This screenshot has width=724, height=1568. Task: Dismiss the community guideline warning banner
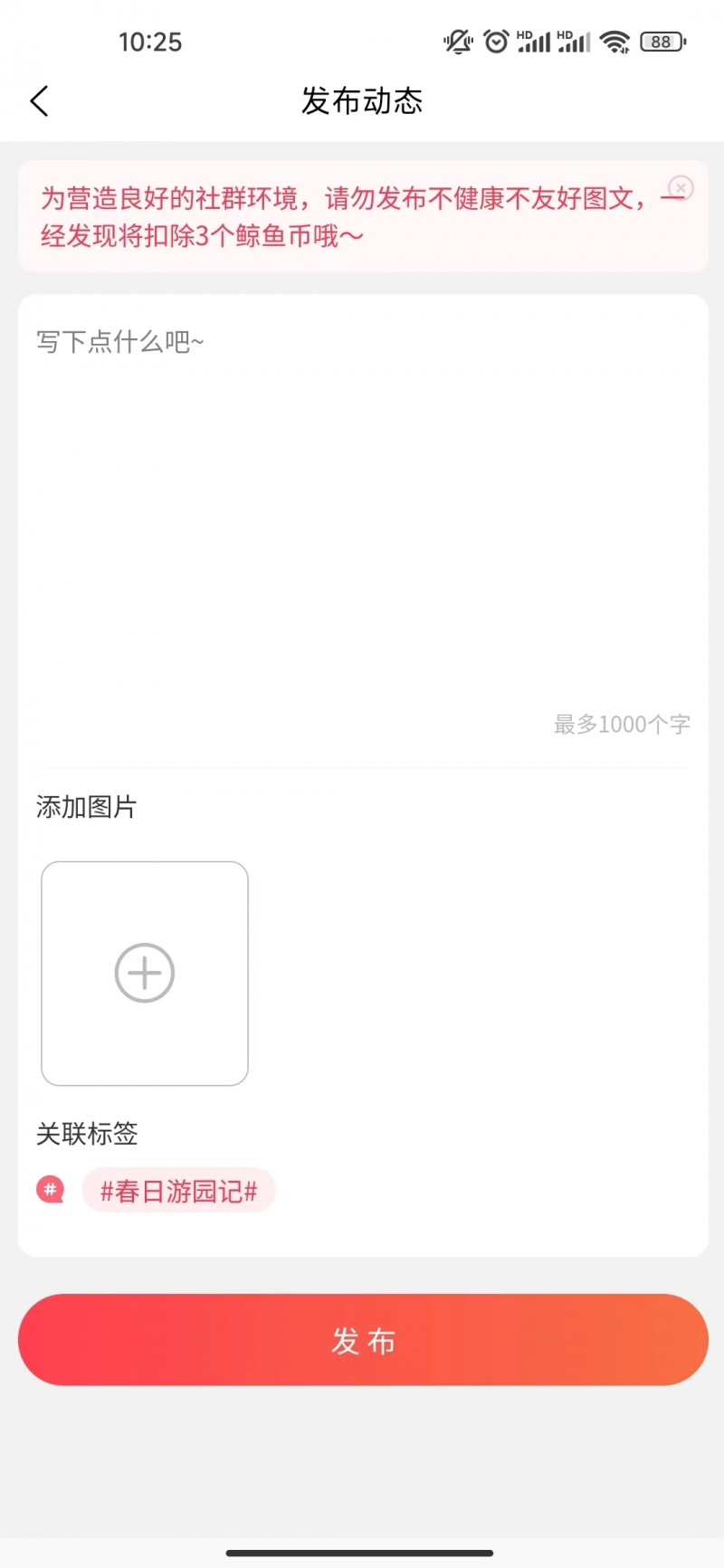[681, 188]
